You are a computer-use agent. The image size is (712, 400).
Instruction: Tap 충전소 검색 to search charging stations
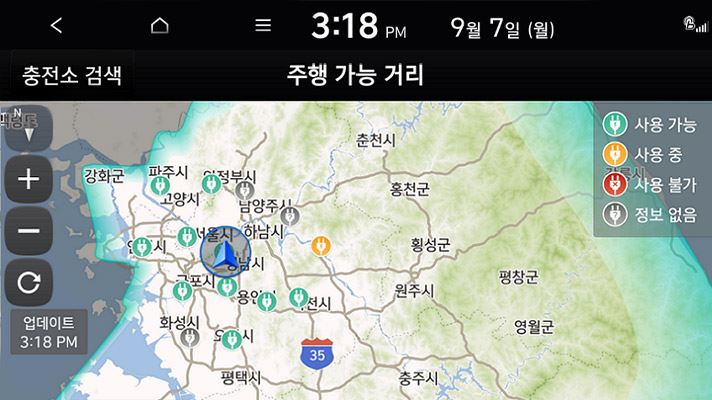(x=71, y=76)
